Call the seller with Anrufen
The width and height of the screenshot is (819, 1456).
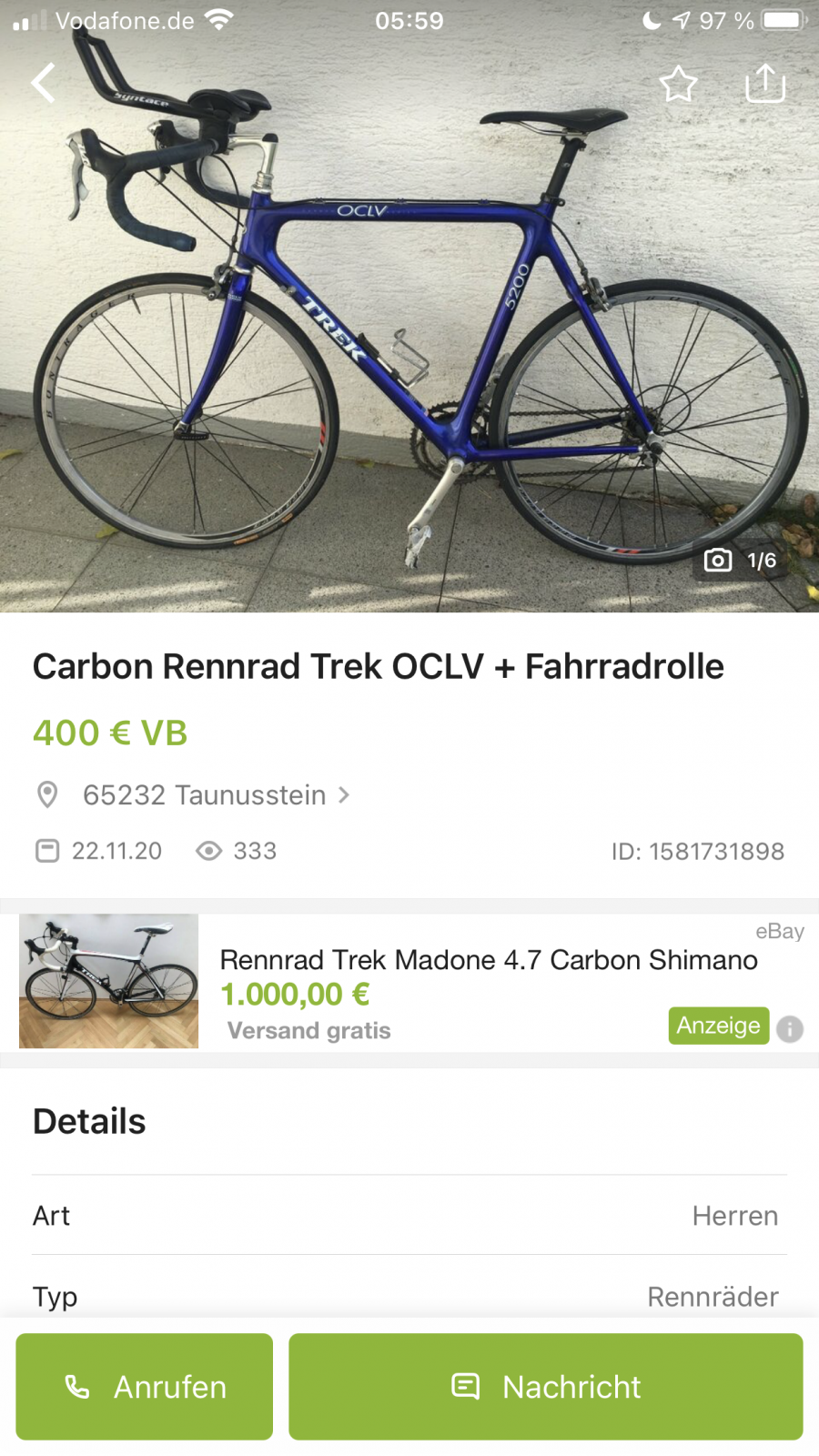[x=145, y=1387]
